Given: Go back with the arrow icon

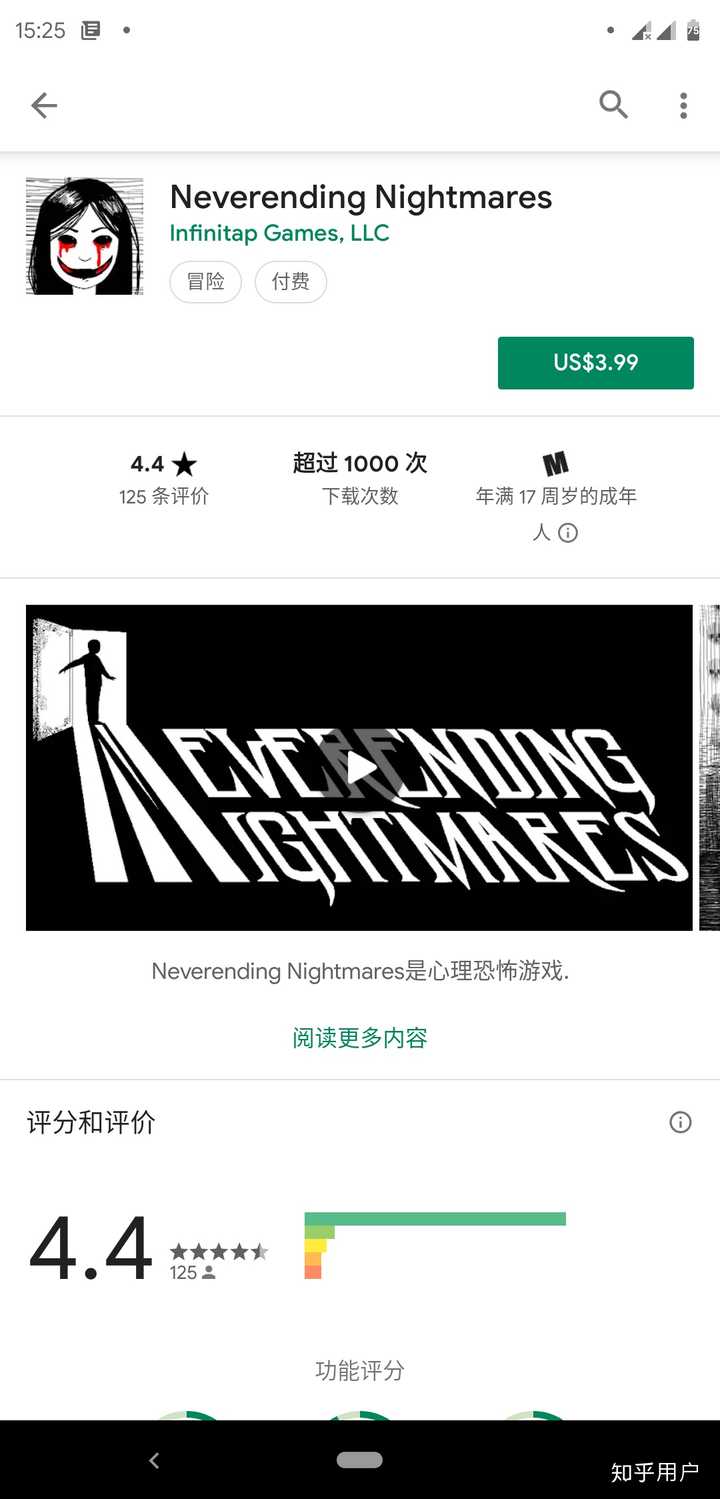Looking at the screenshot, I should click(44, 105).
